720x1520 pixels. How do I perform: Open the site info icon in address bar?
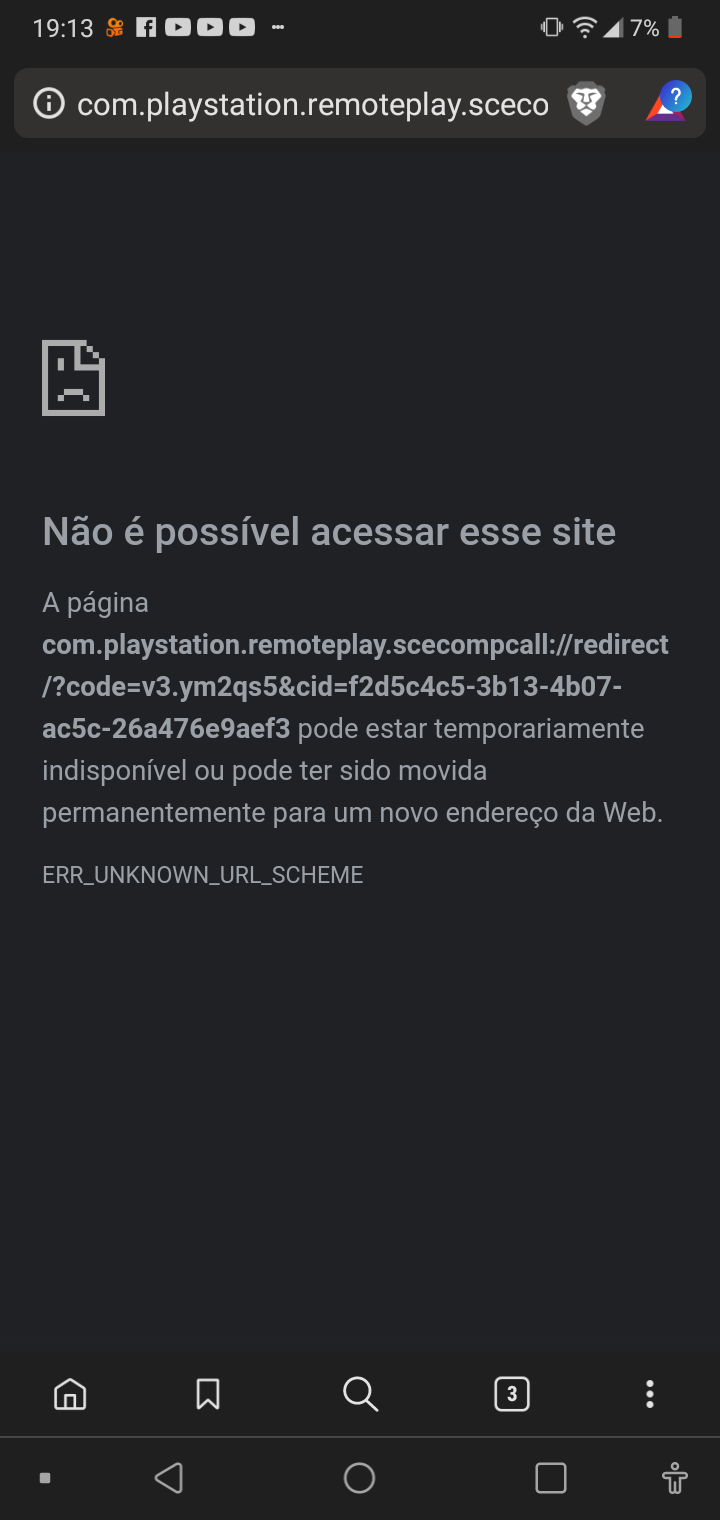pos(49,103)
